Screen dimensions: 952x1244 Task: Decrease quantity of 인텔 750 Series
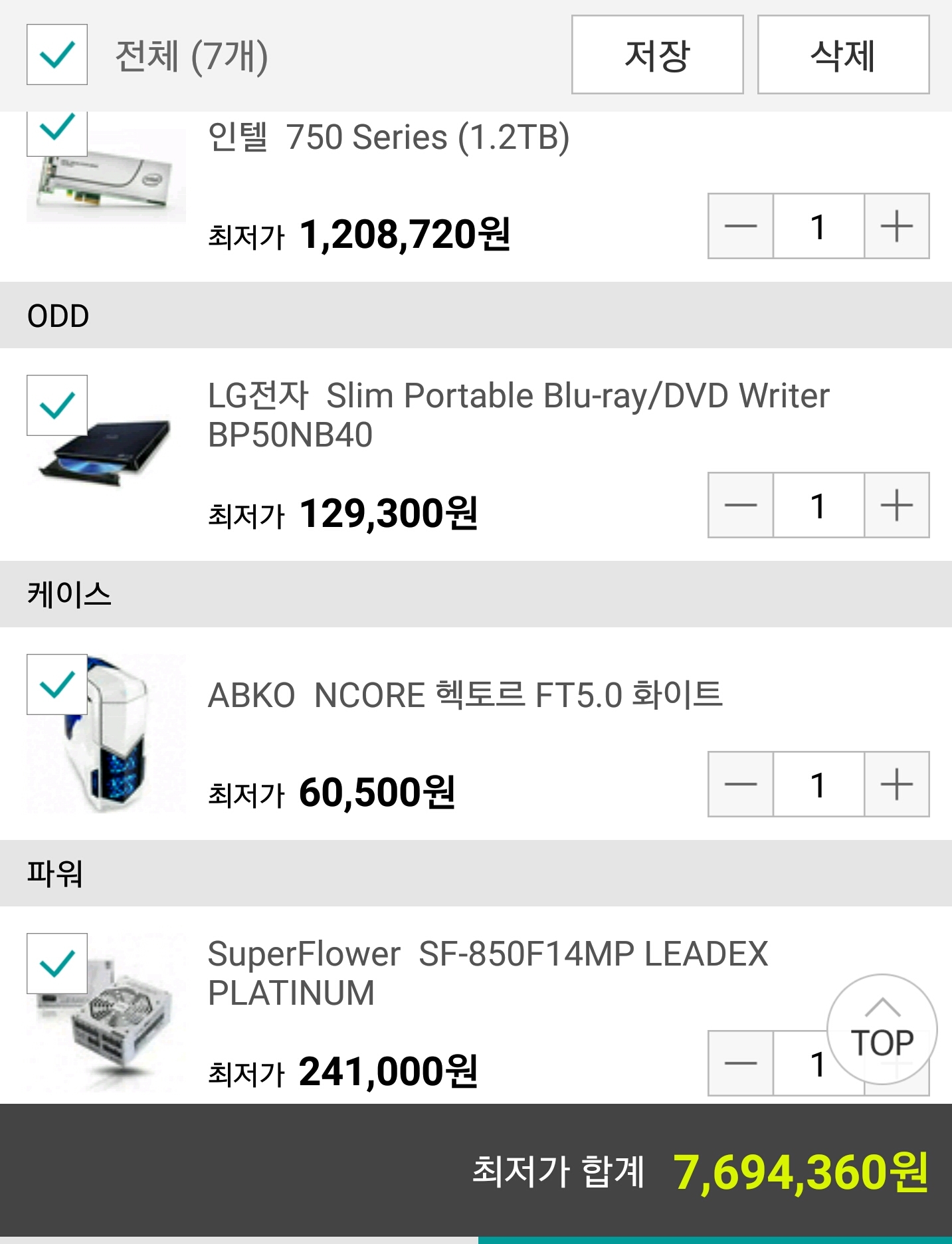click(x=741, y=226)
